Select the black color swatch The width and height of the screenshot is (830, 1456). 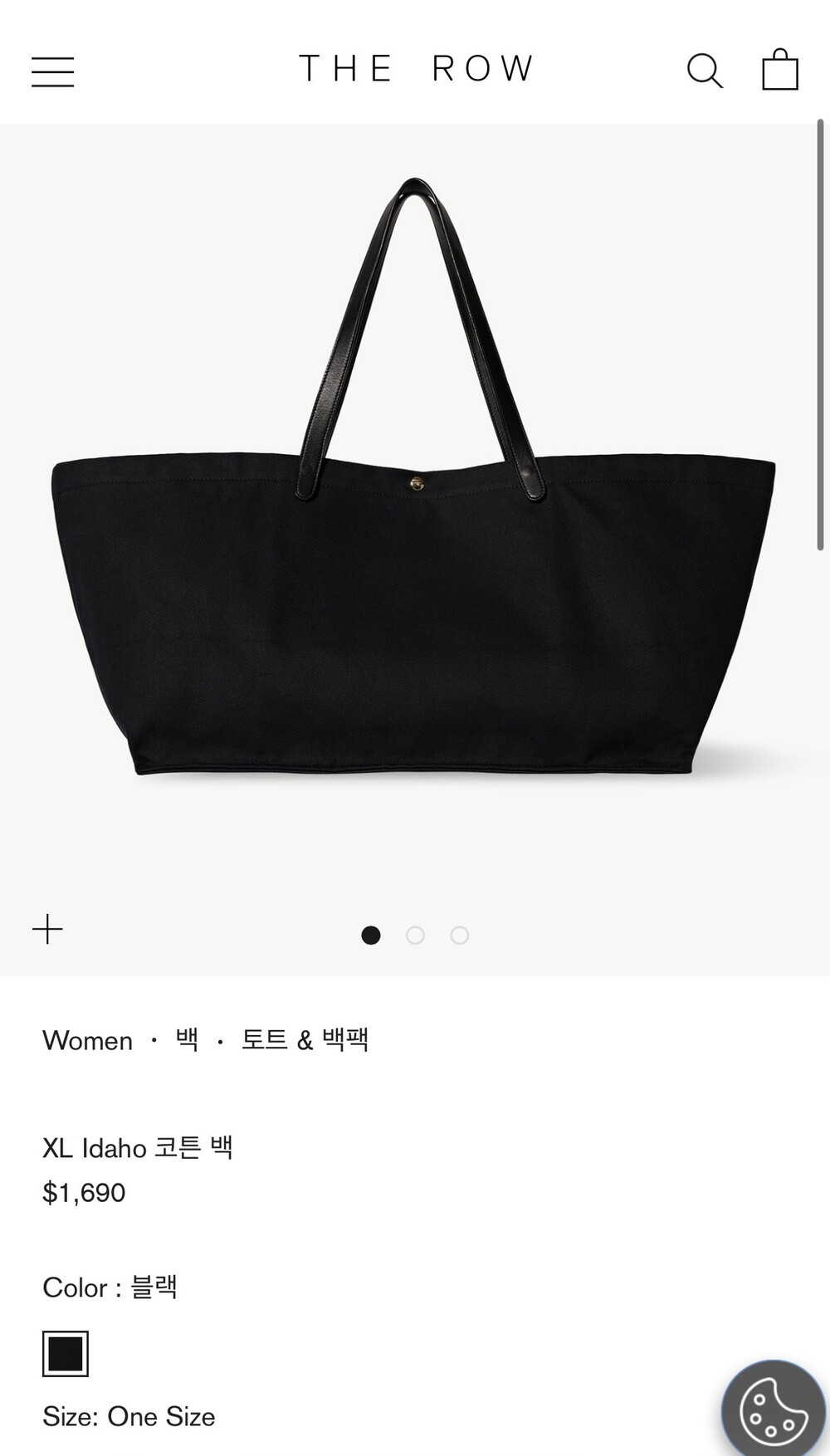66,1354
